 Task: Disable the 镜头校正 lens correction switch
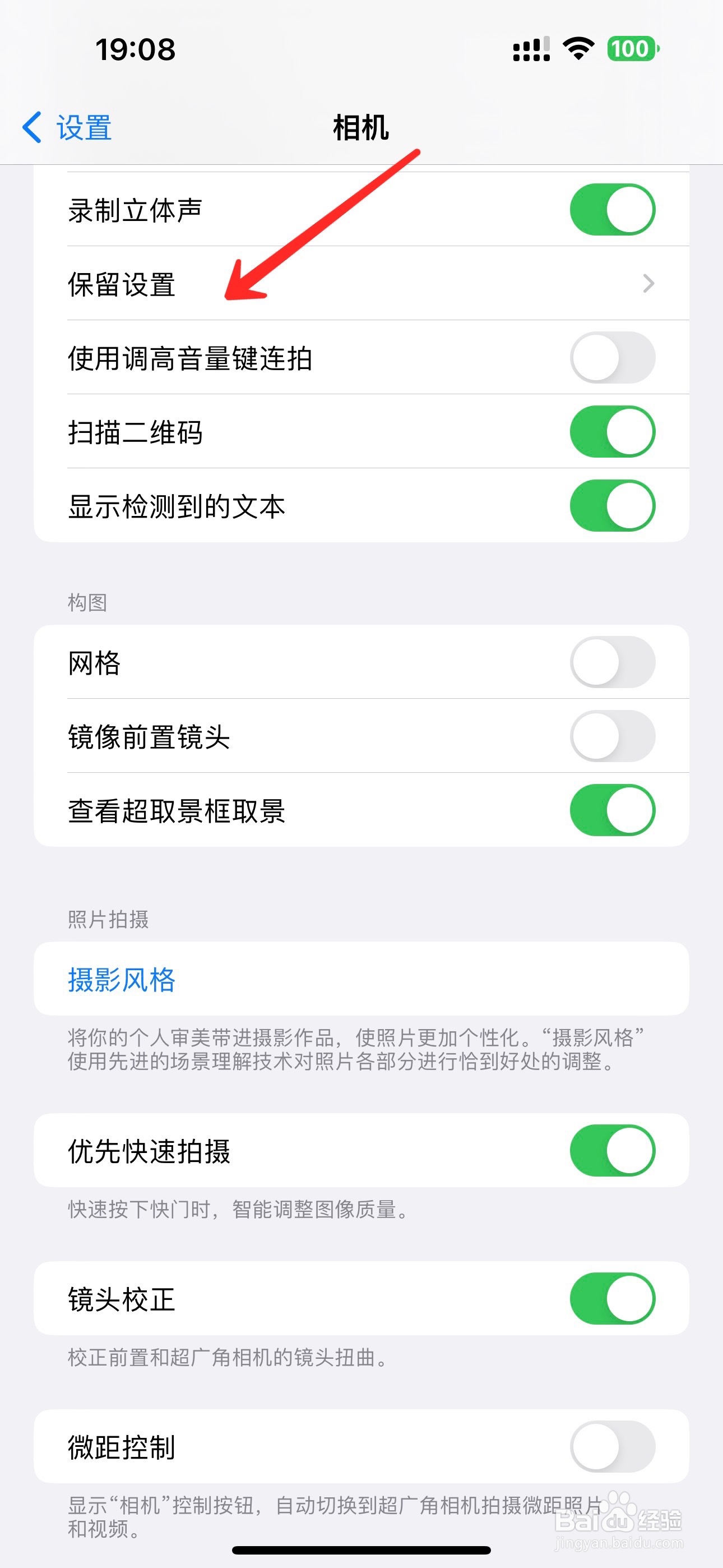tap(610, 1298)
